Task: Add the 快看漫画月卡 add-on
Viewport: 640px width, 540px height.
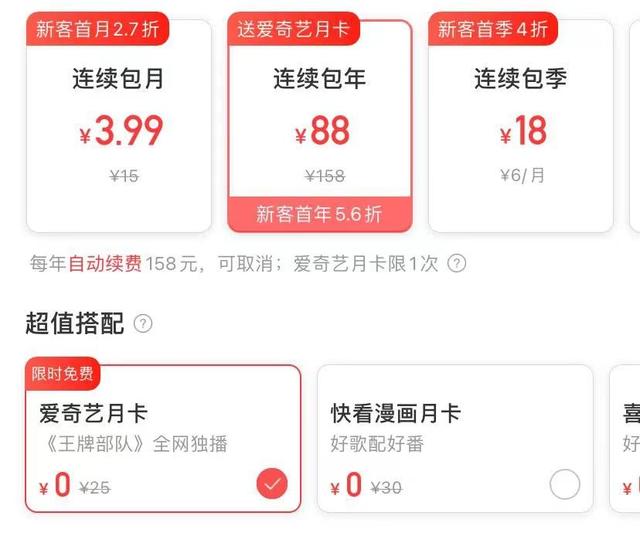Action: coord(565,485)
